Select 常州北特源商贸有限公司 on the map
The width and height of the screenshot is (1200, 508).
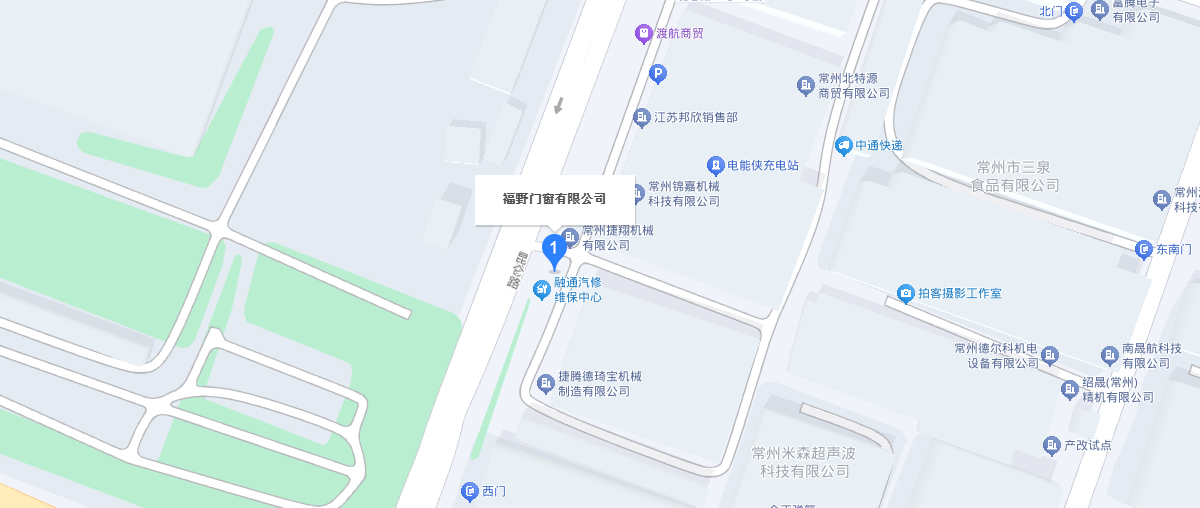[x=806, y=86]
